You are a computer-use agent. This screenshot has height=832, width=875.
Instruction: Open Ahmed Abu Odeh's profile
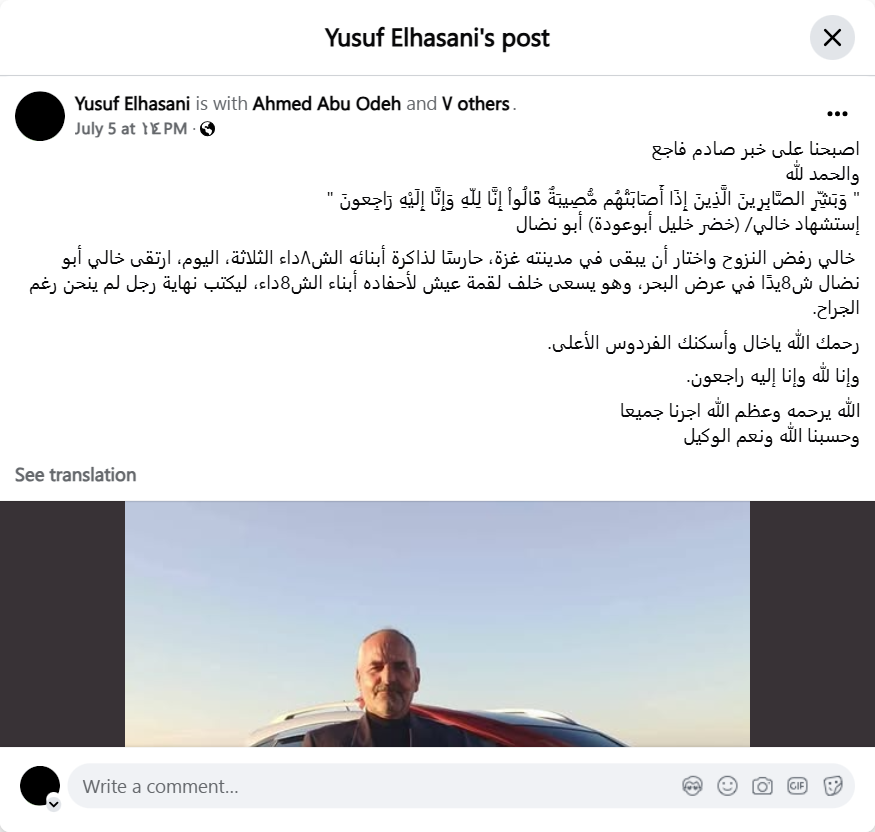[x=327, y=104]
